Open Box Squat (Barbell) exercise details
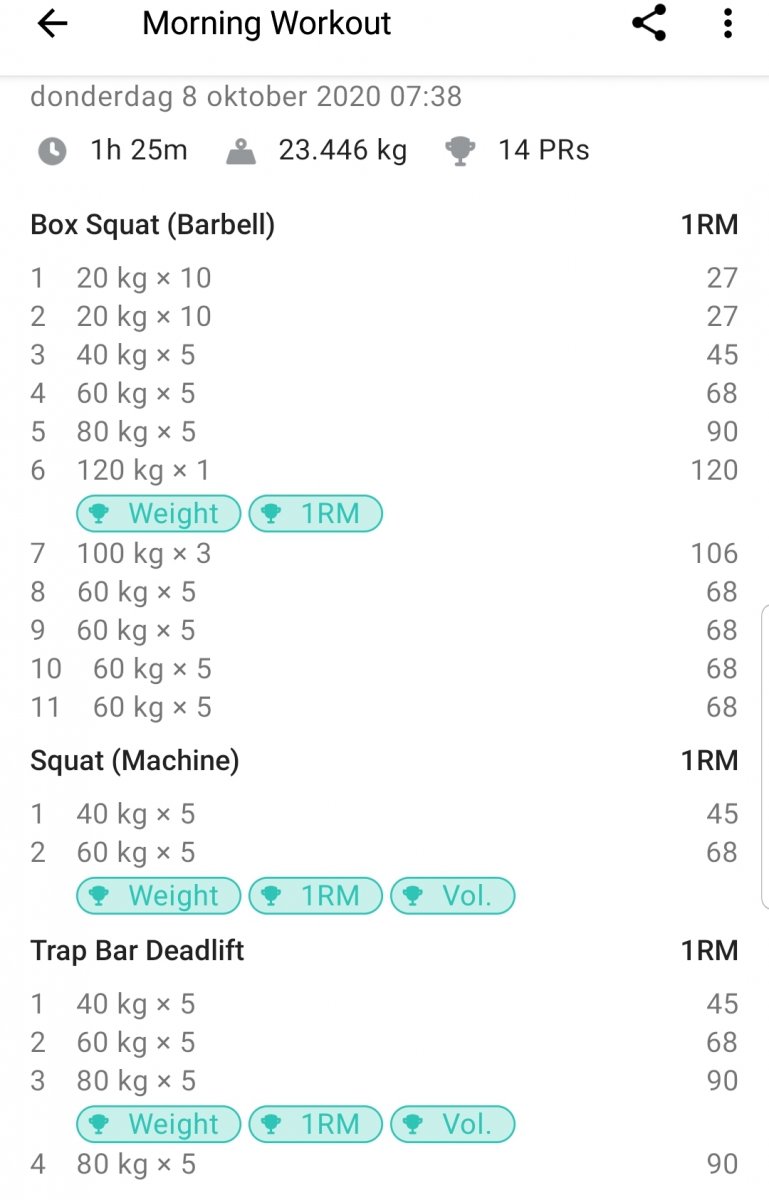Image resolution: width=769 pixels, height=1200 pixels. tap(152, 225)
